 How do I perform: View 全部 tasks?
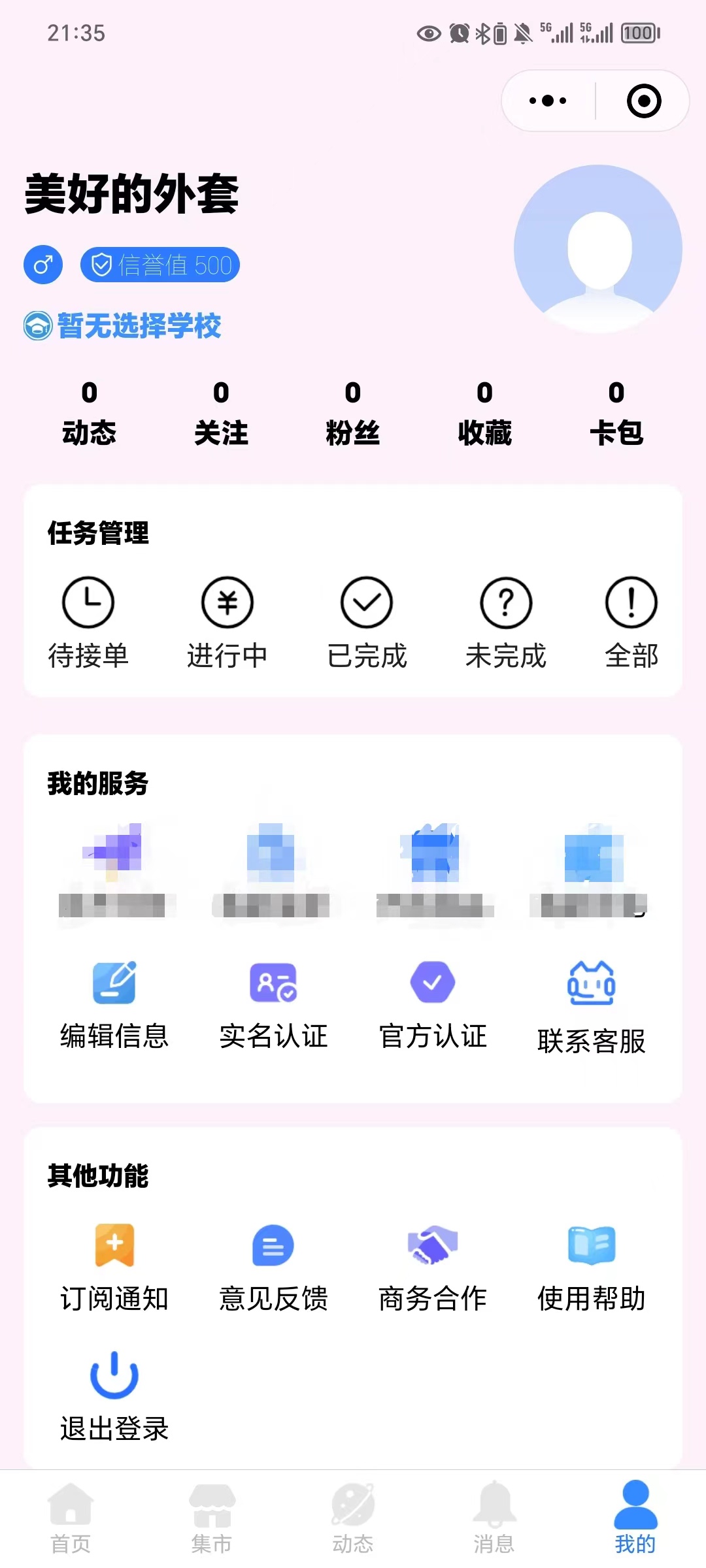631,623
